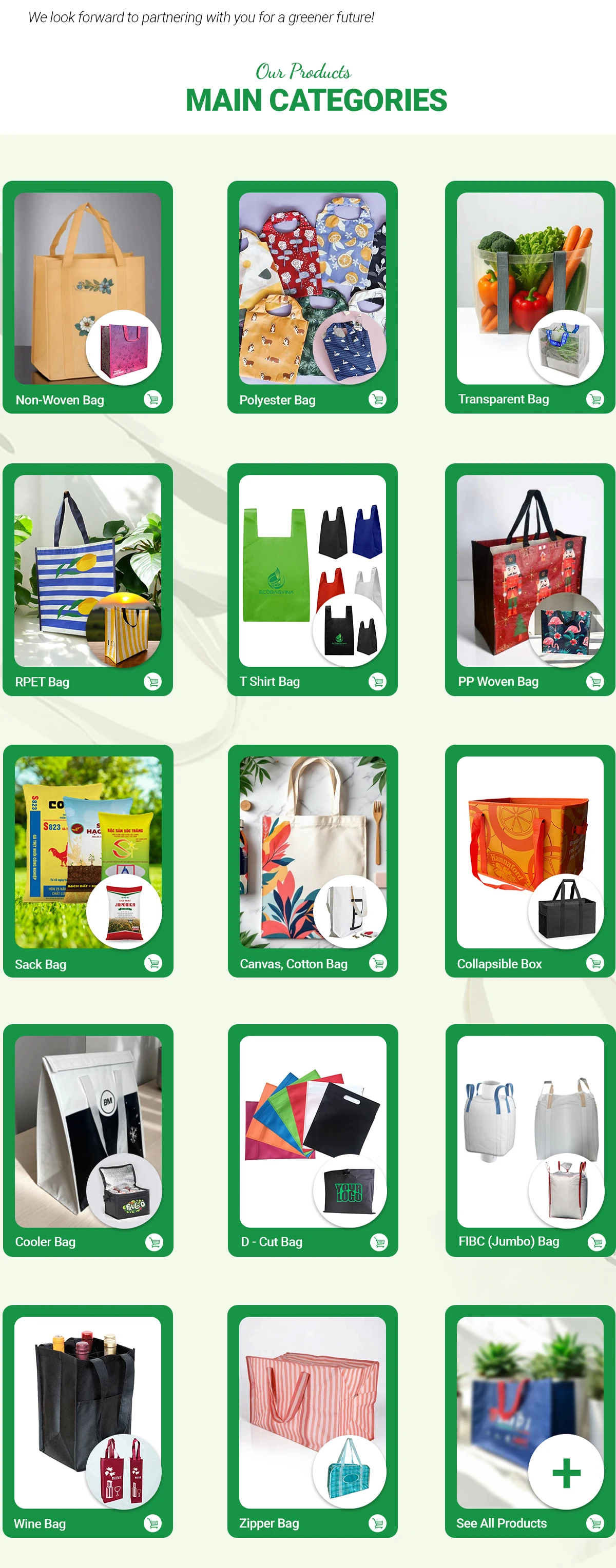Viewport: 616px width, 1568px height.
Task: View the RPET Bag category
Action: [88, 580]
